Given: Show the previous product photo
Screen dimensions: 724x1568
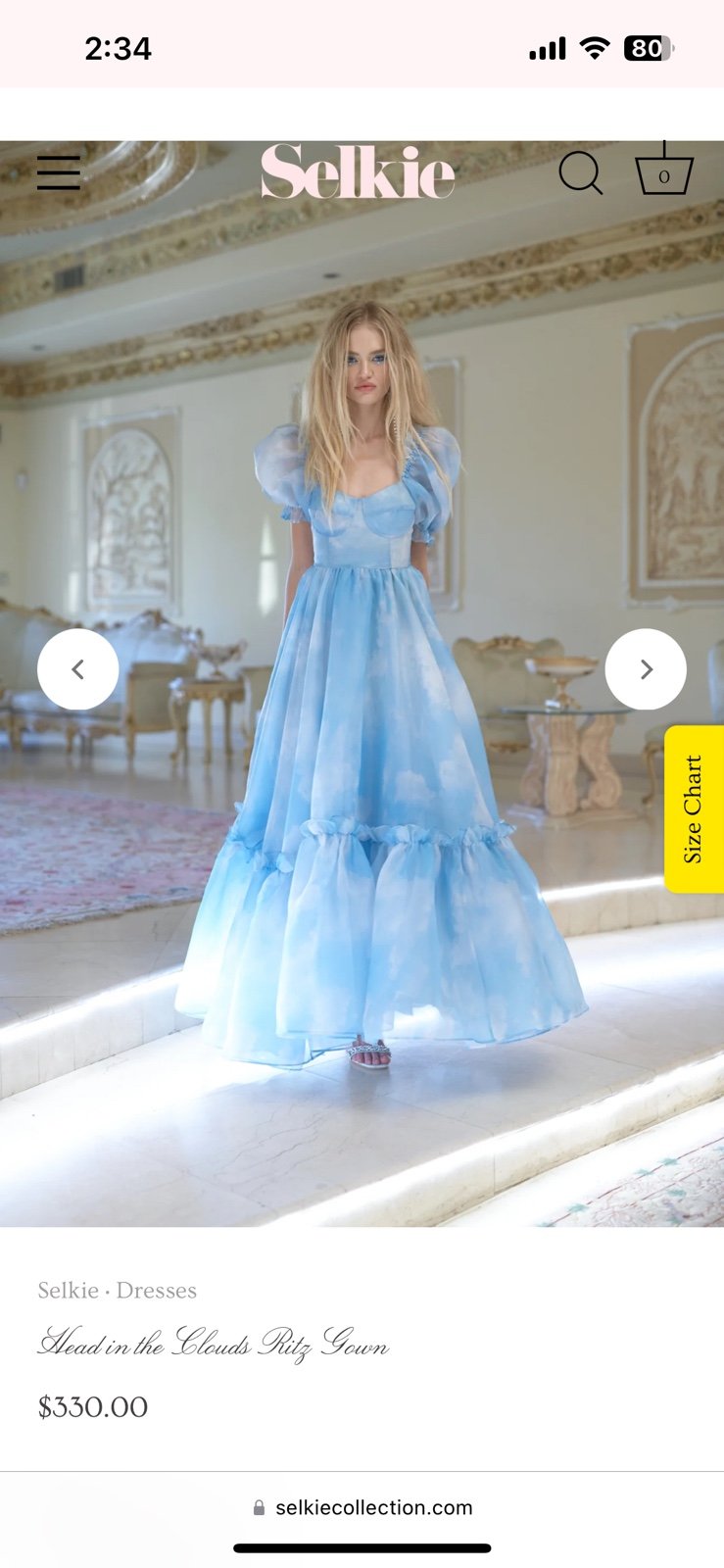Looking at the screenshot, I should 78,669.
